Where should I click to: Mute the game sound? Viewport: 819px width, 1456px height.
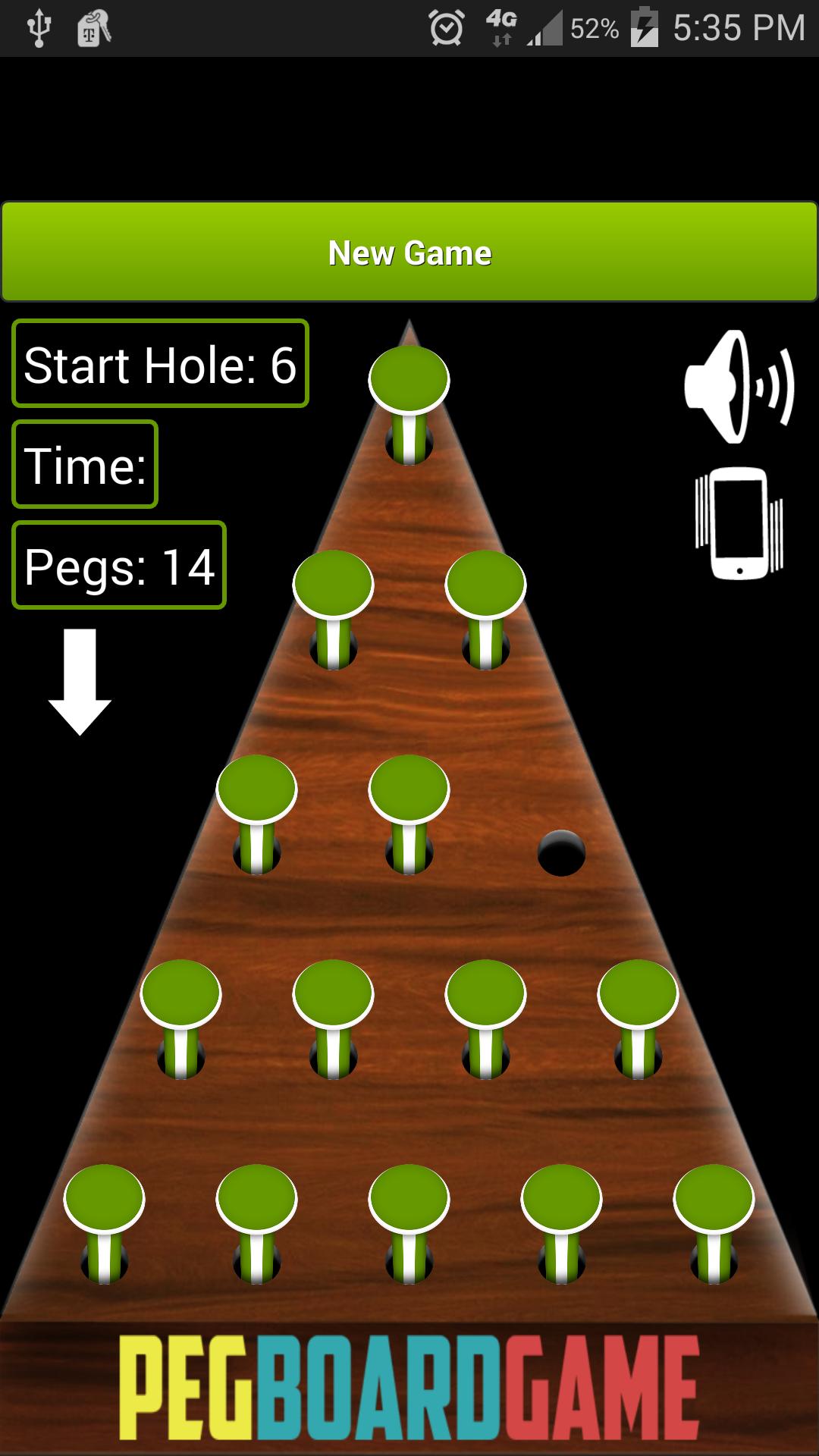[738, 386]
